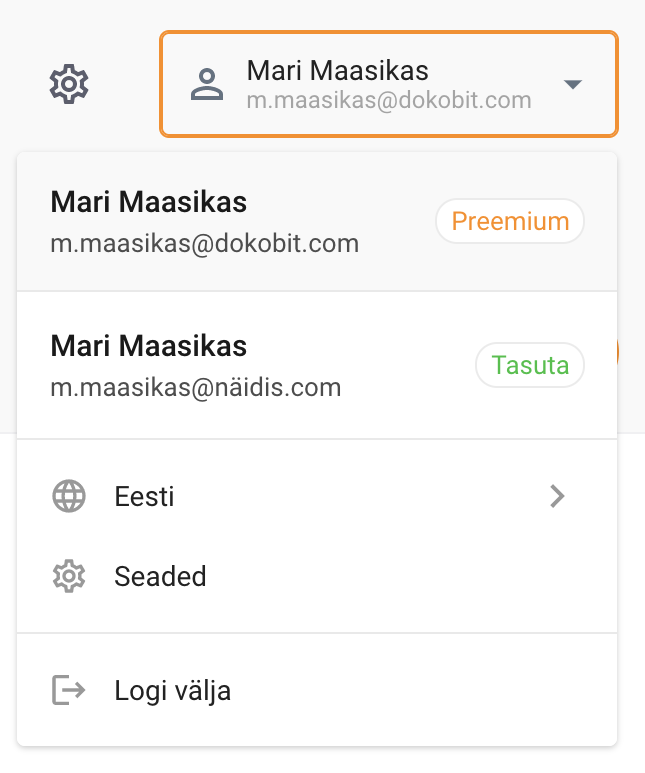Choose Logi välja to sign out
Image resolution: width=645 pixels, height=773 pixels.
point(172,690)
